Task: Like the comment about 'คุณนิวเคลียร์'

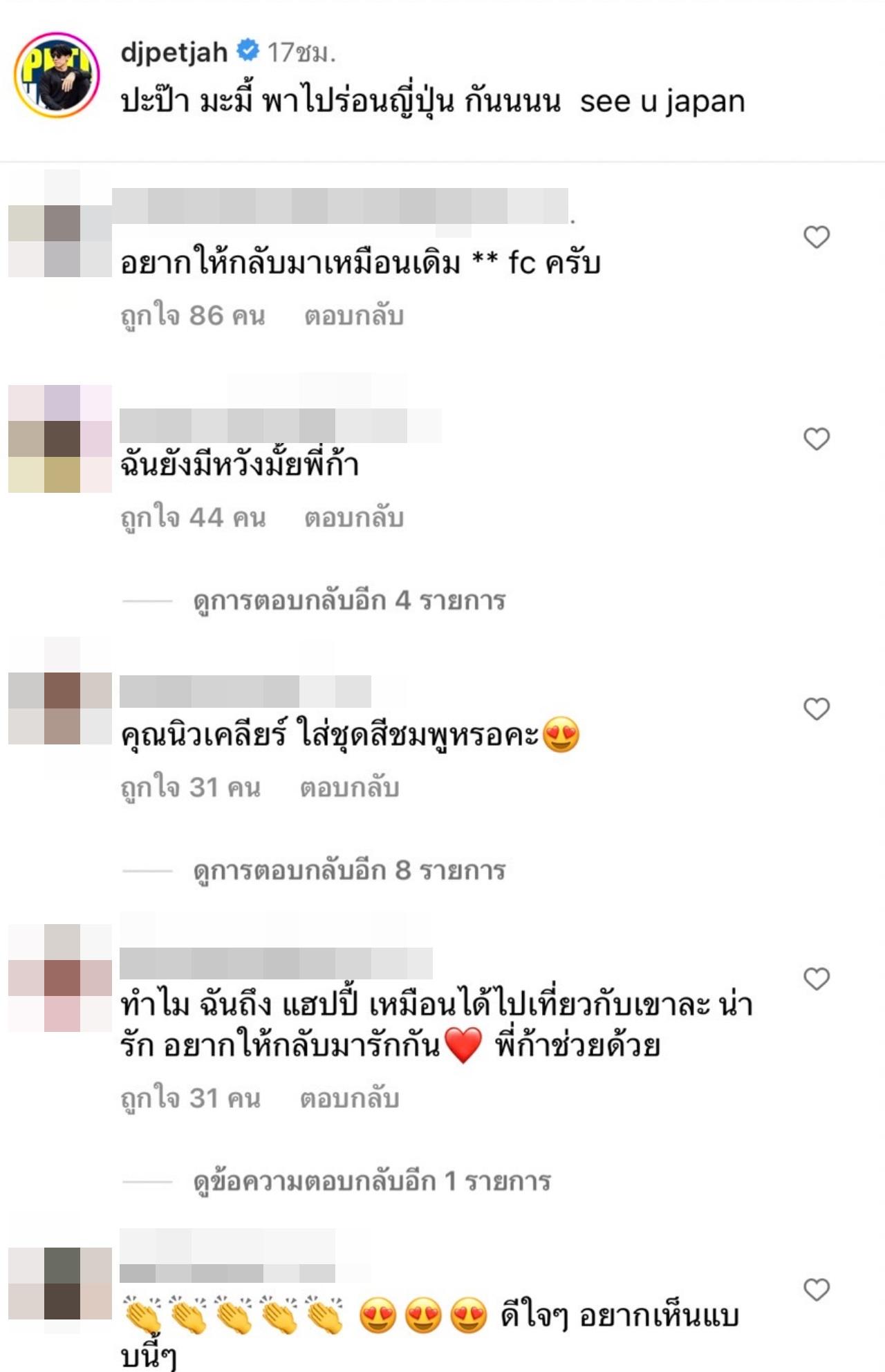Action: tap(816, 708)
